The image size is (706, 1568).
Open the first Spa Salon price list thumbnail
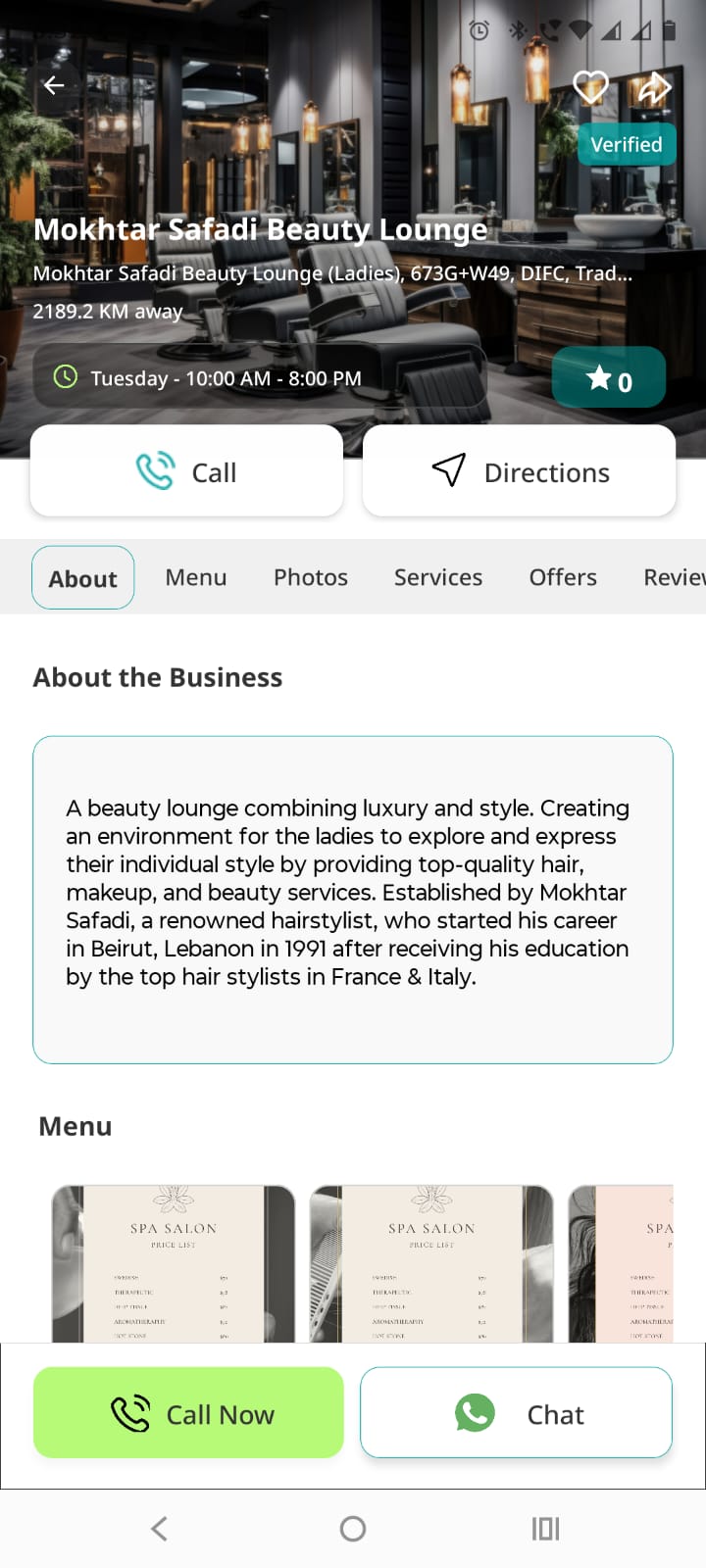click(173, 1263)
